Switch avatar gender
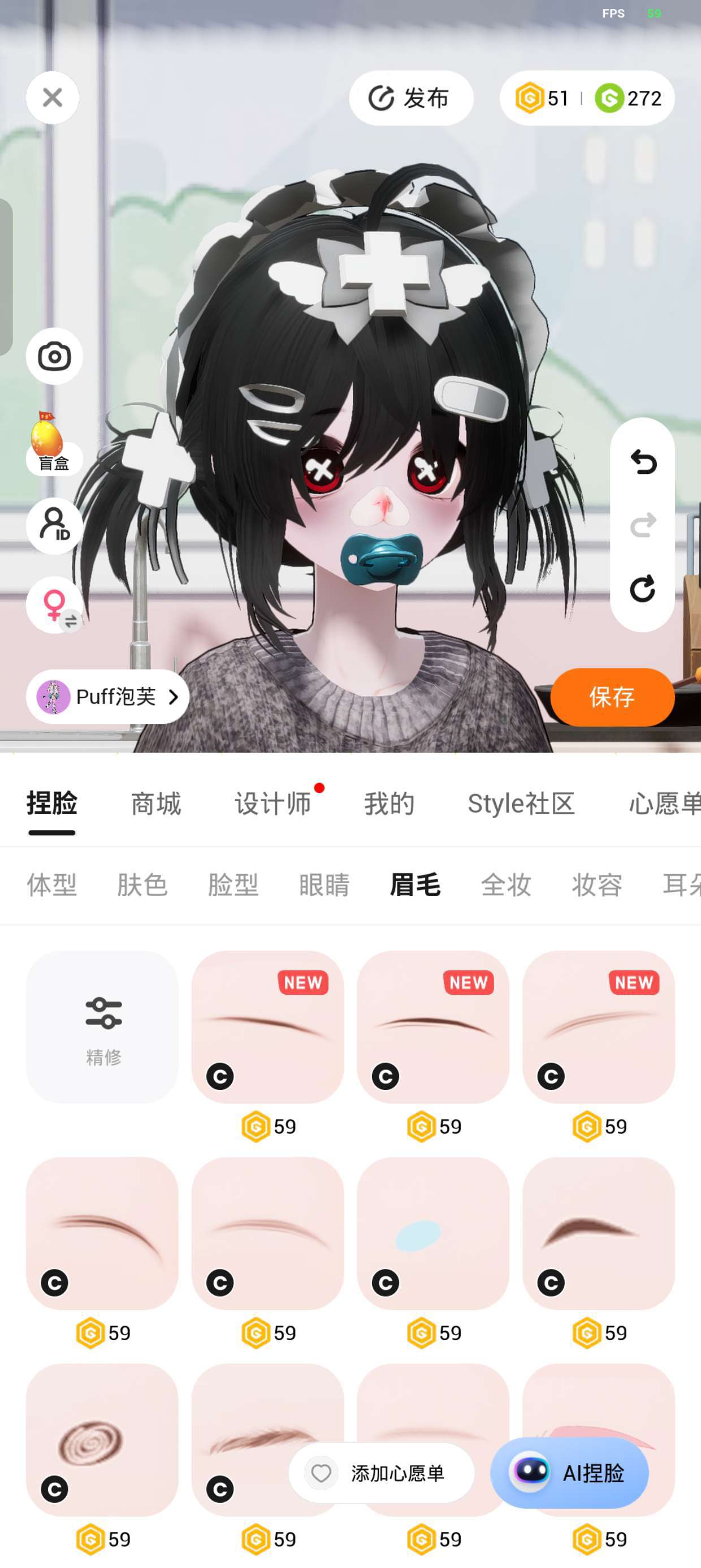701x1568 pixels. pyautogui.click(x=55, y=605)
